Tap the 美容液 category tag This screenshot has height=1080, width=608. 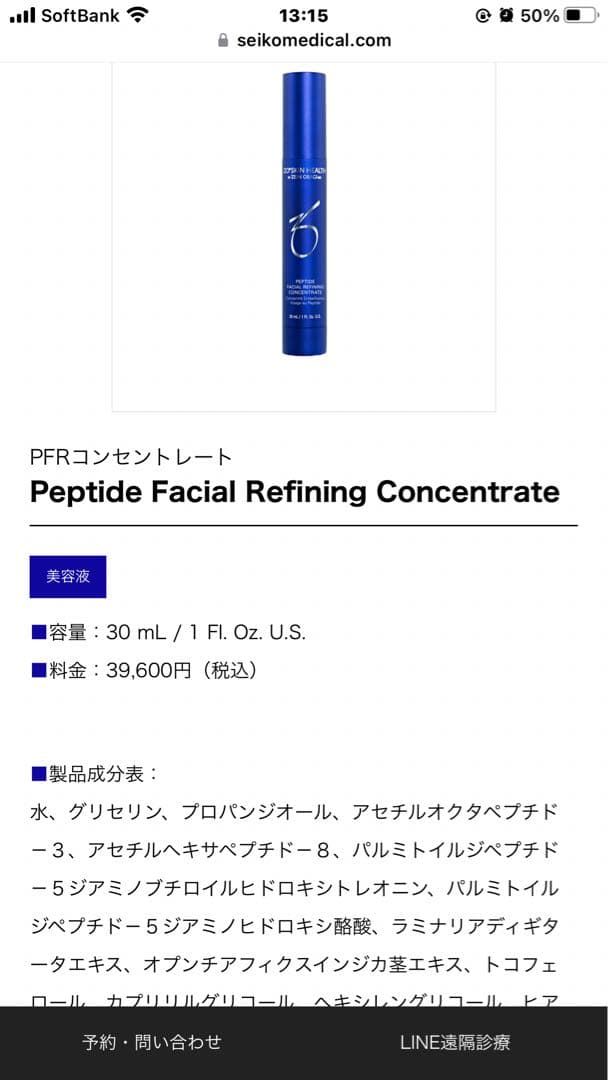coord(68,577)
